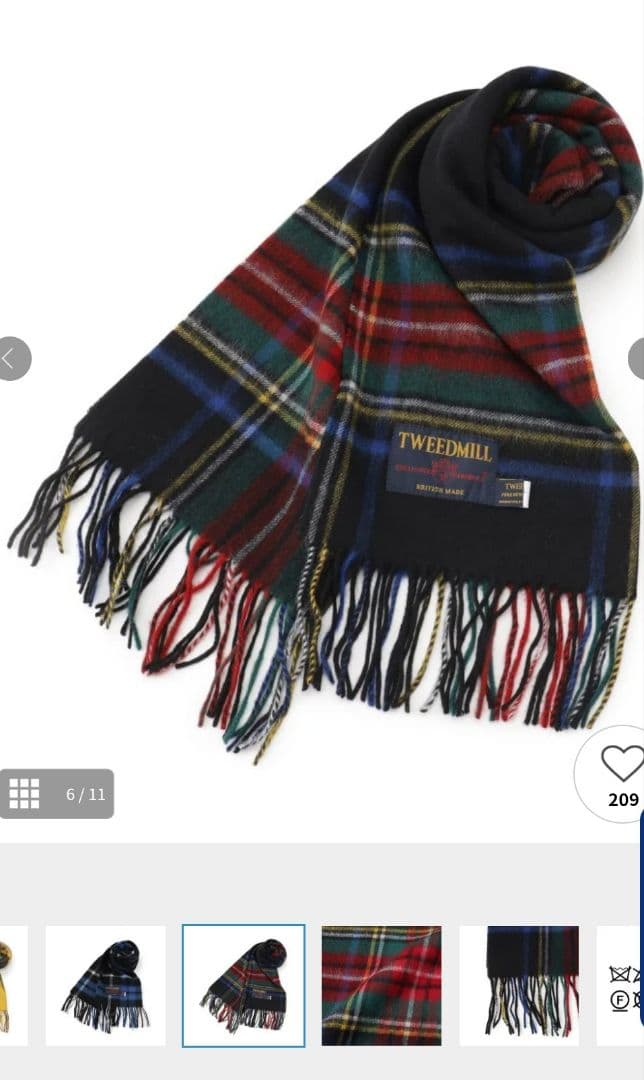Select the red-green plaid scarf thumbnail
The width and height of the screenshot is (644, 1080).
[x=243, y=985]
